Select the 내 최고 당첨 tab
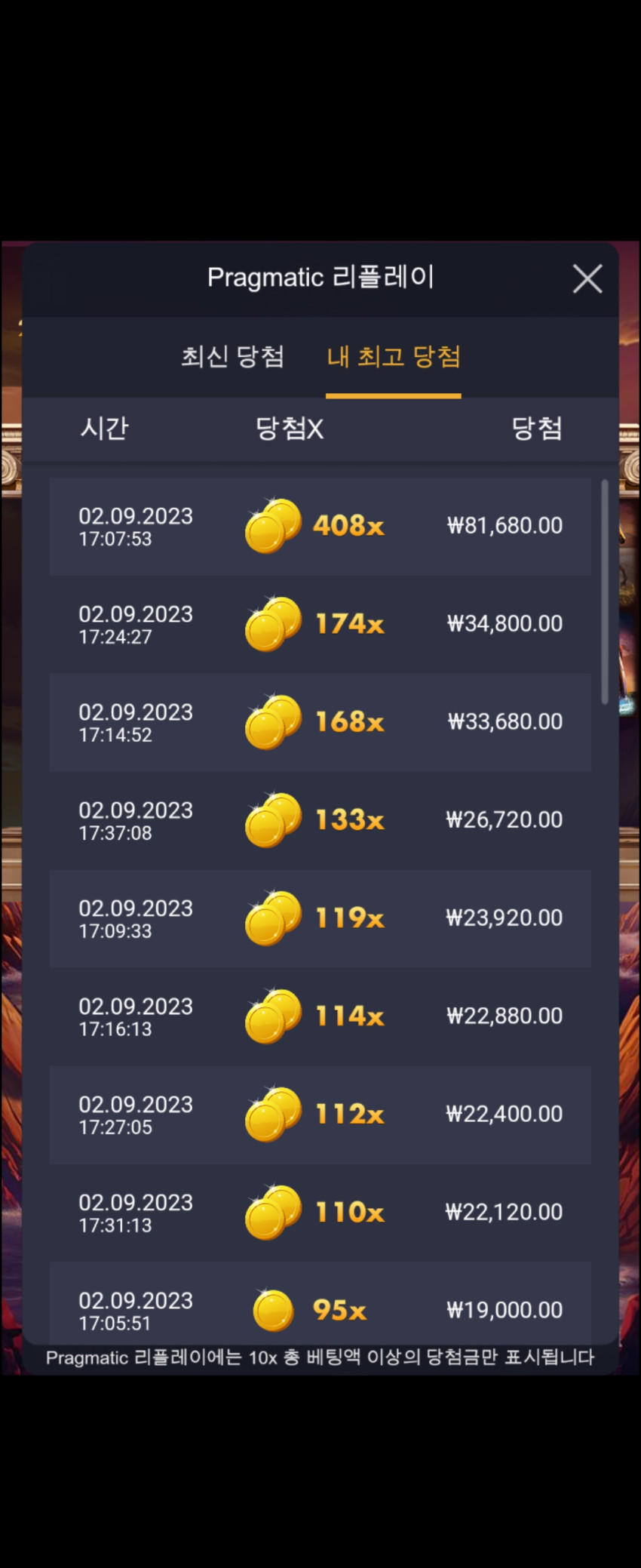Image resolution: width=641 pixels, height=1568 pixels. coord(394,356)
